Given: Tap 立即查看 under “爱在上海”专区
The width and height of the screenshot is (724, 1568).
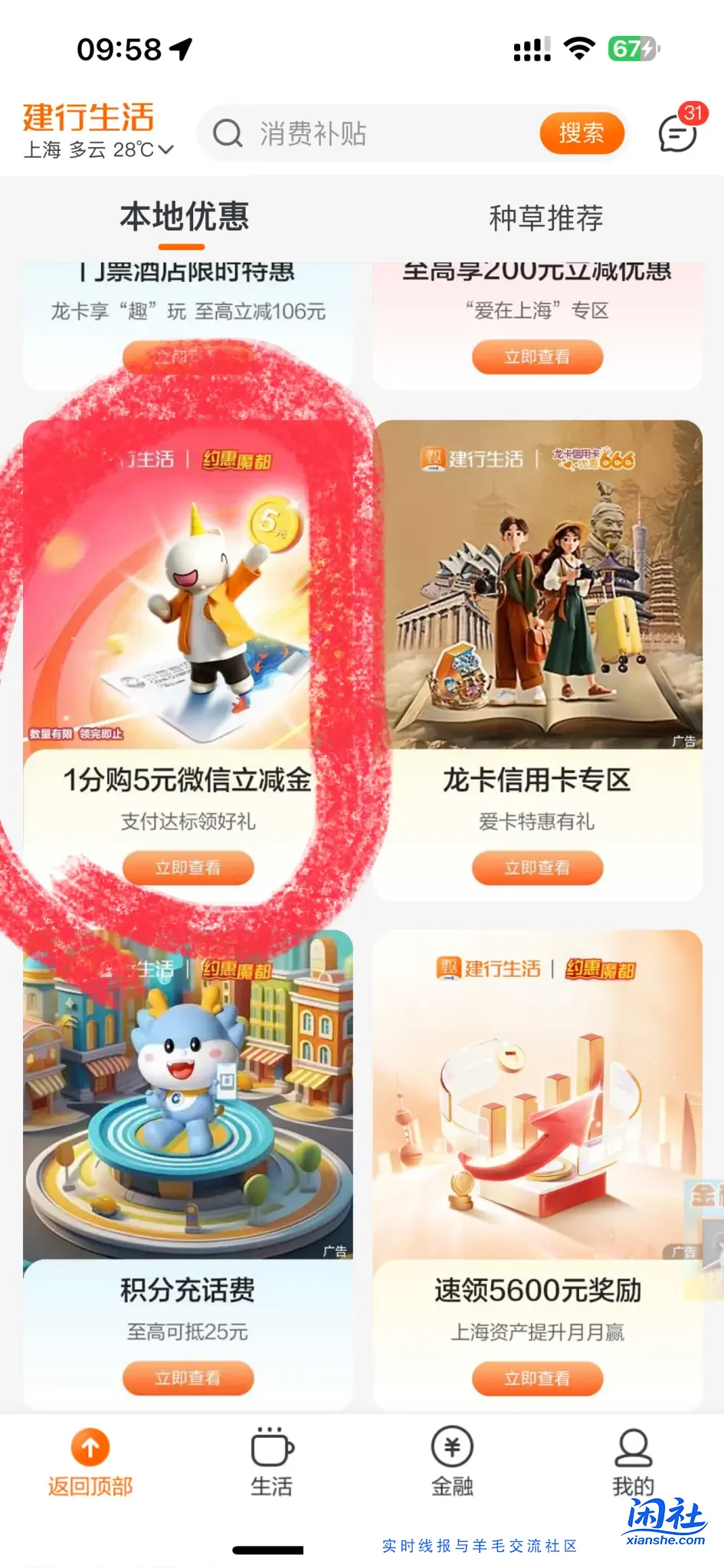Looking at the screenshot, I should (537, 357).
